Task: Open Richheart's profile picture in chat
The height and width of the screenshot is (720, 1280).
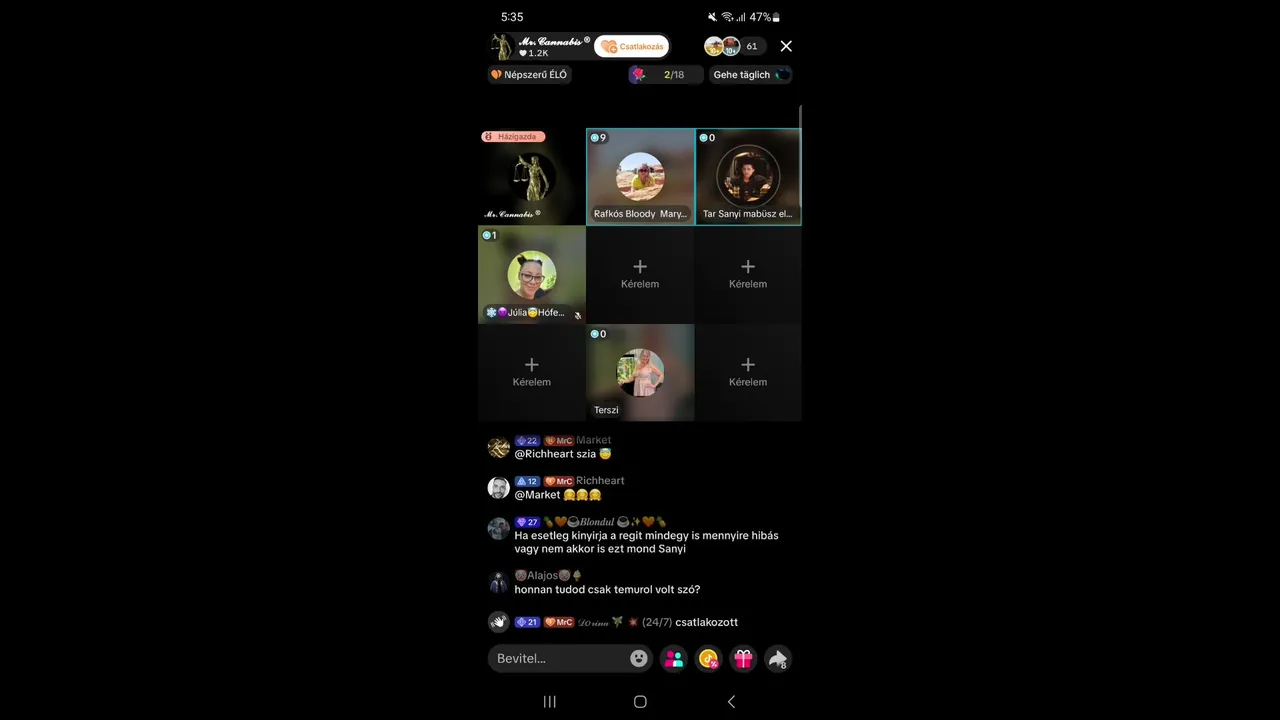Action: point(498,488)
